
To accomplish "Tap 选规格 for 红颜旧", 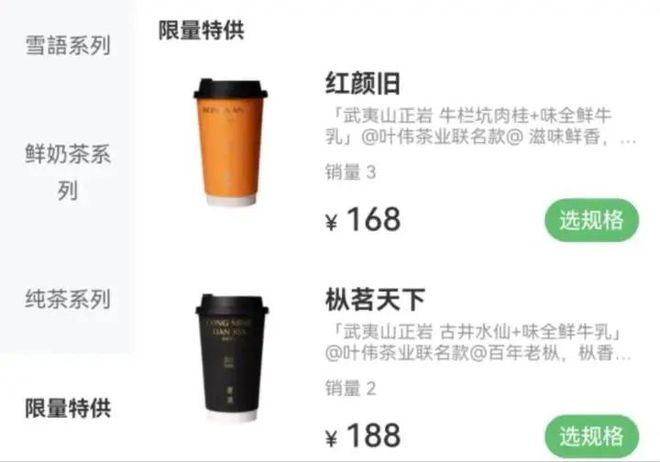I will coord(591,220).
